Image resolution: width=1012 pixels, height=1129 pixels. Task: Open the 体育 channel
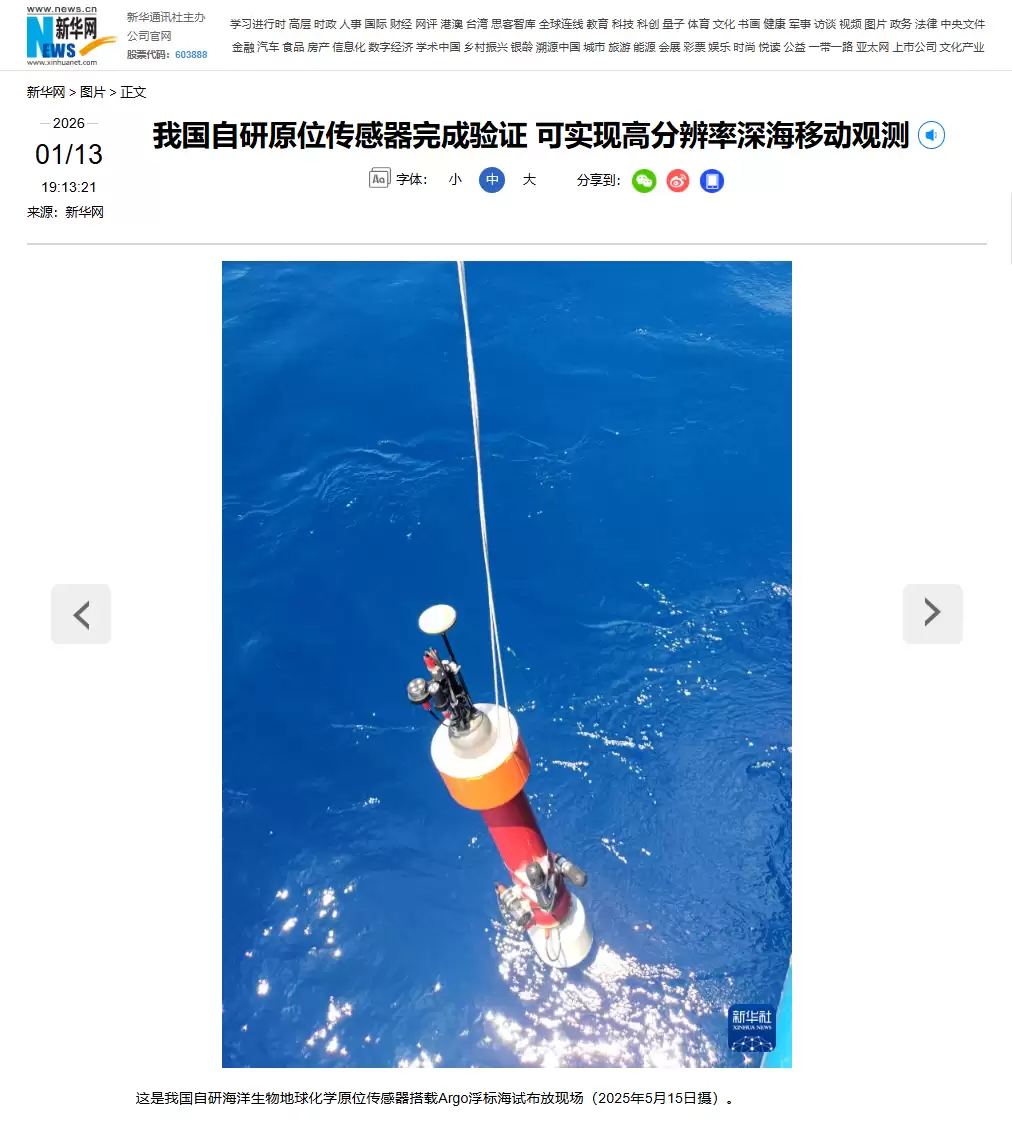coord(698,24)
